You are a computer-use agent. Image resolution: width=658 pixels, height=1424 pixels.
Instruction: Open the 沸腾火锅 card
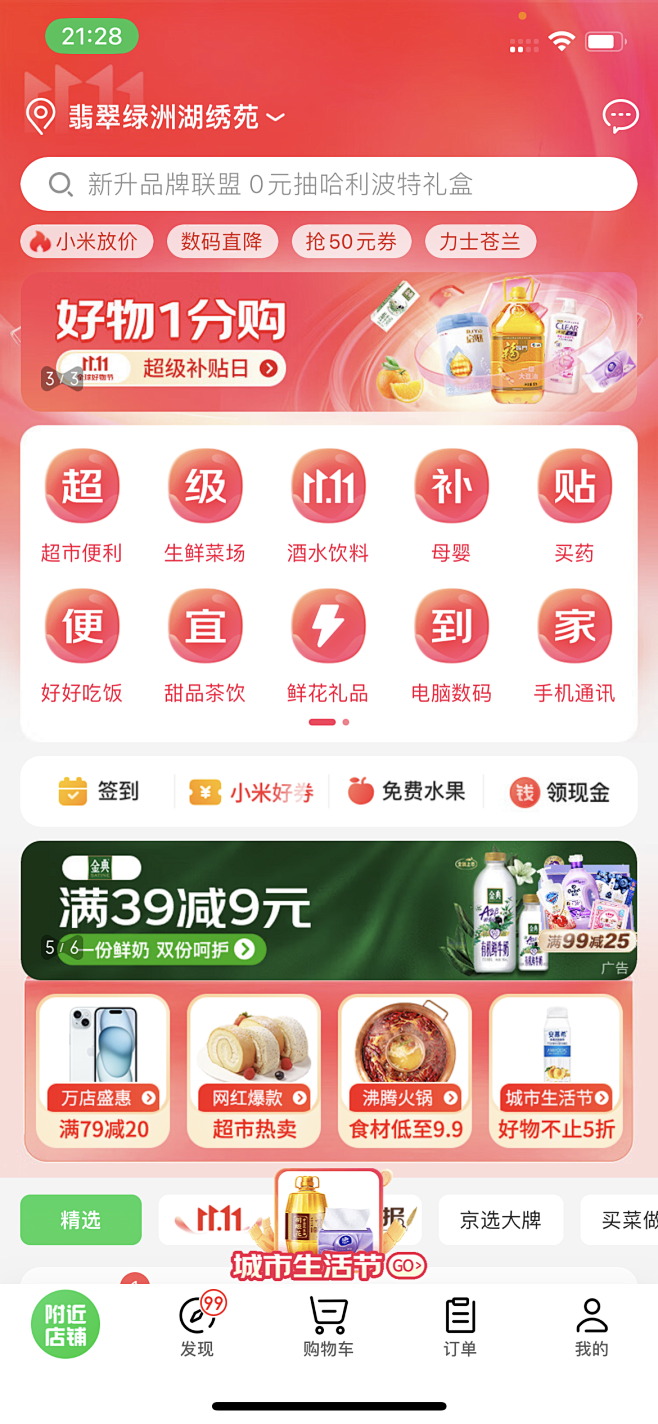point(406,1070)
